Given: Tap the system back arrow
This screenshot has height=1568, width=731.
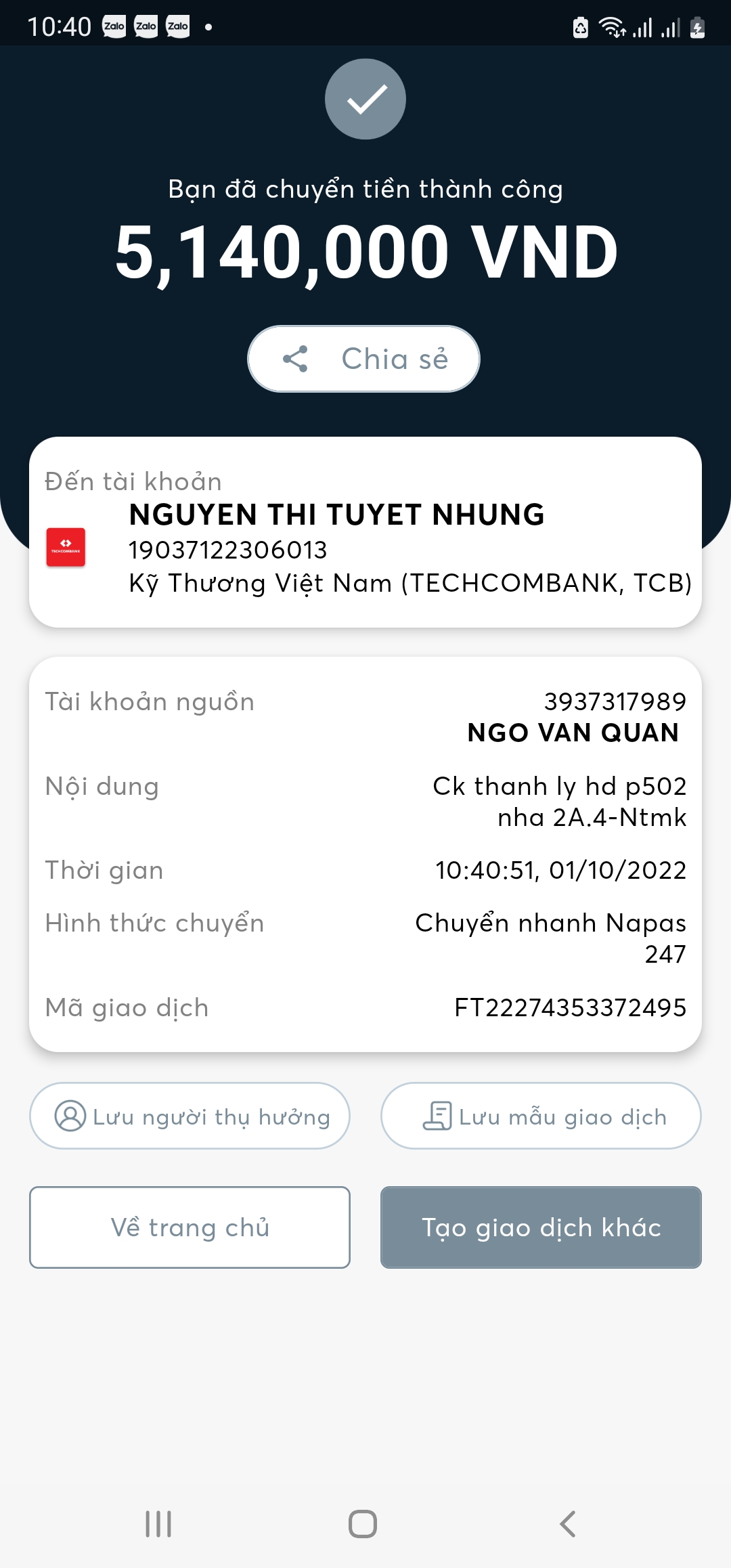Looking at the screenshot, I should [567, 1524].
